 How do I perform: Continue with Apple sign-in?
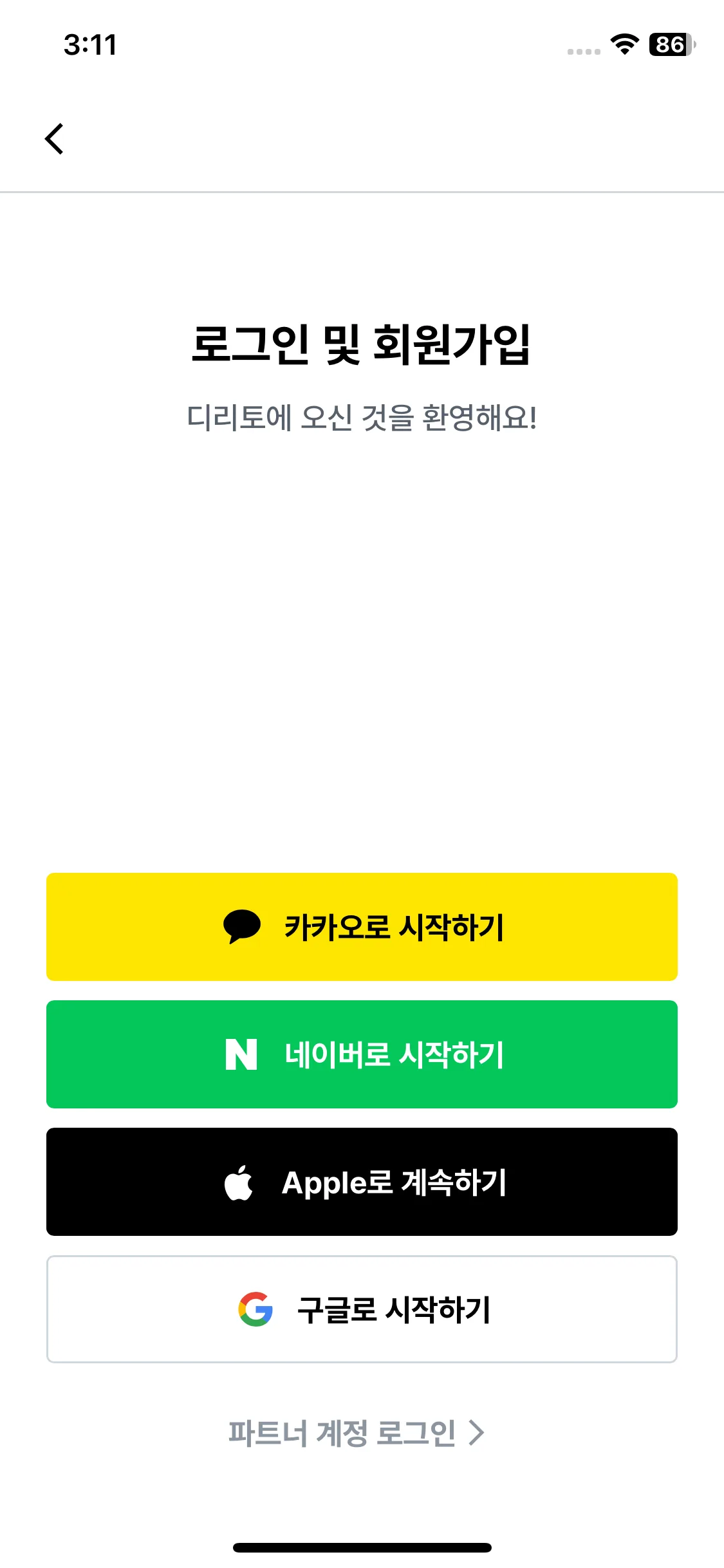click(362, 1182)
